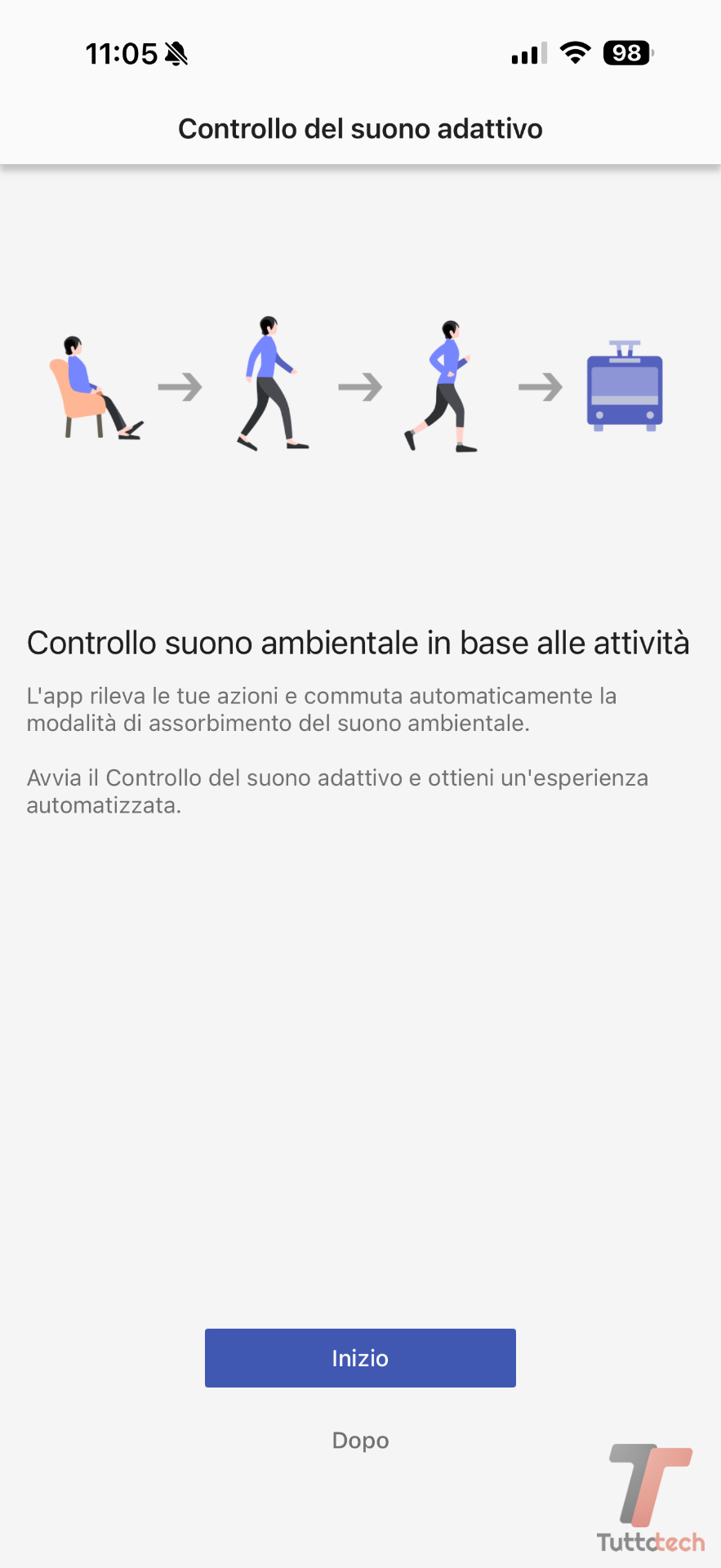Image resolution: width=721 pixels, height=1568 pixels.
Task: Tap the Inizio button to start adaptive control
Action: (x=360, y=1357)
